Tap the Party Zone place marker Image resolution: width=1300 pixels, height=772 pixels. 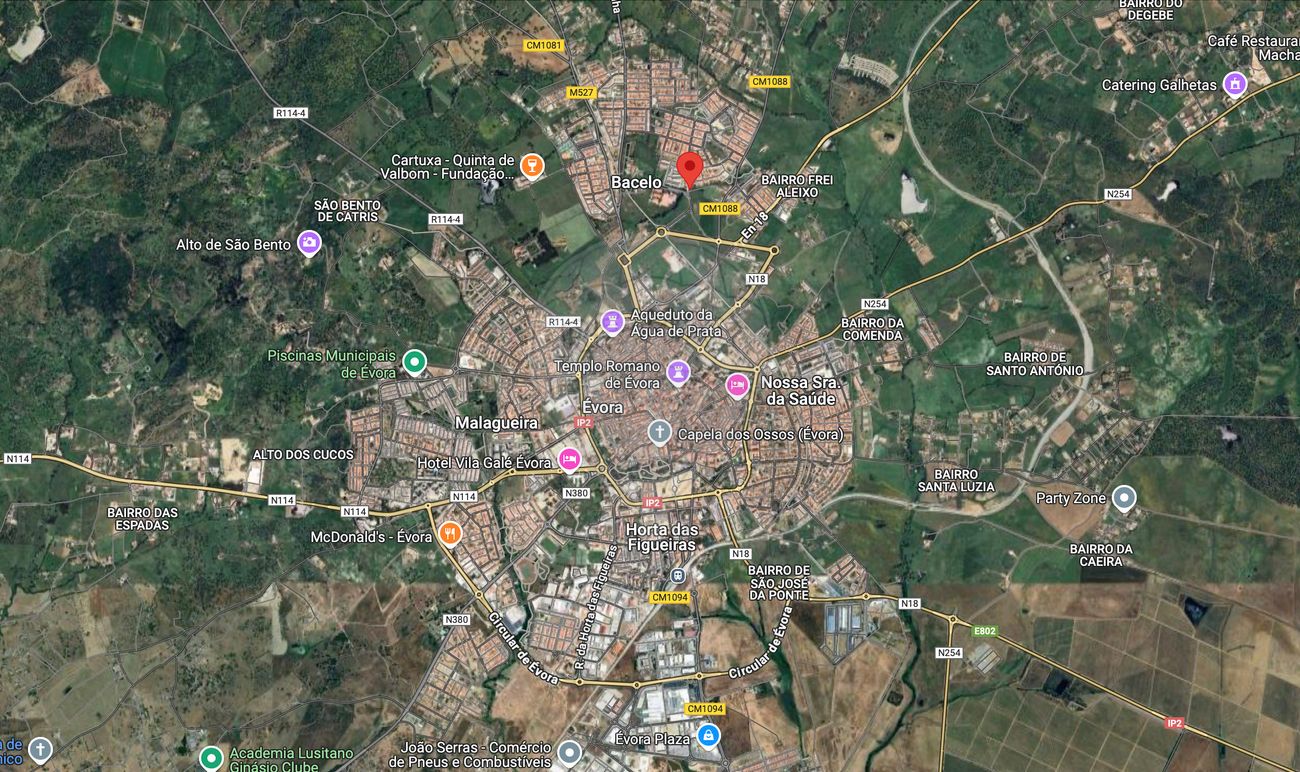1124,496
